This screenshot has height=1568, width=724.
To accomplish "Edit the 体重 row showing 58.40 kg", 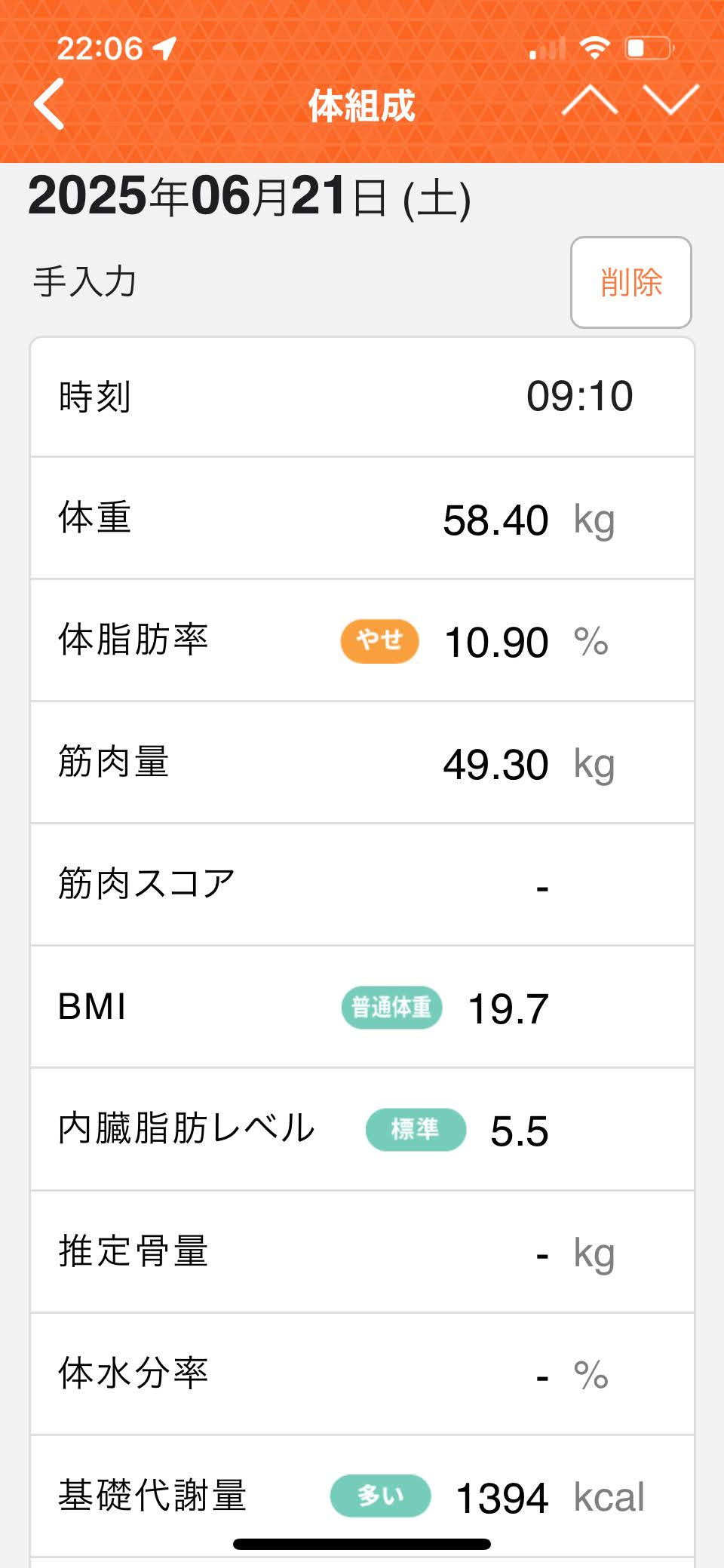I will tap(362, 518).
